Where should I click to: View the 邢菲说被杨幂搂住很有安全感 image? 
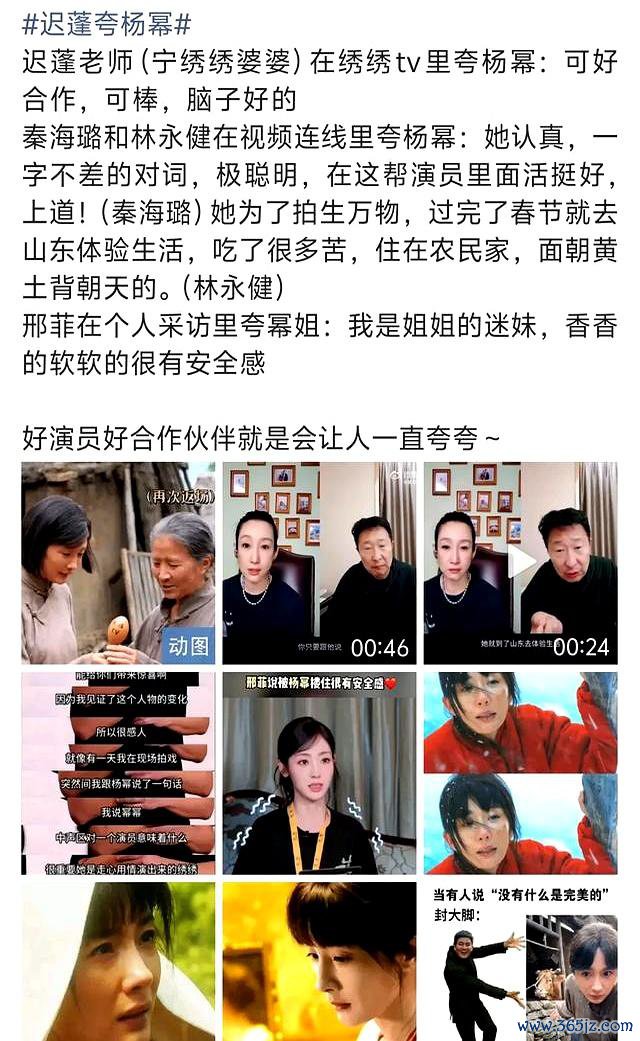[x=319, y=773]
